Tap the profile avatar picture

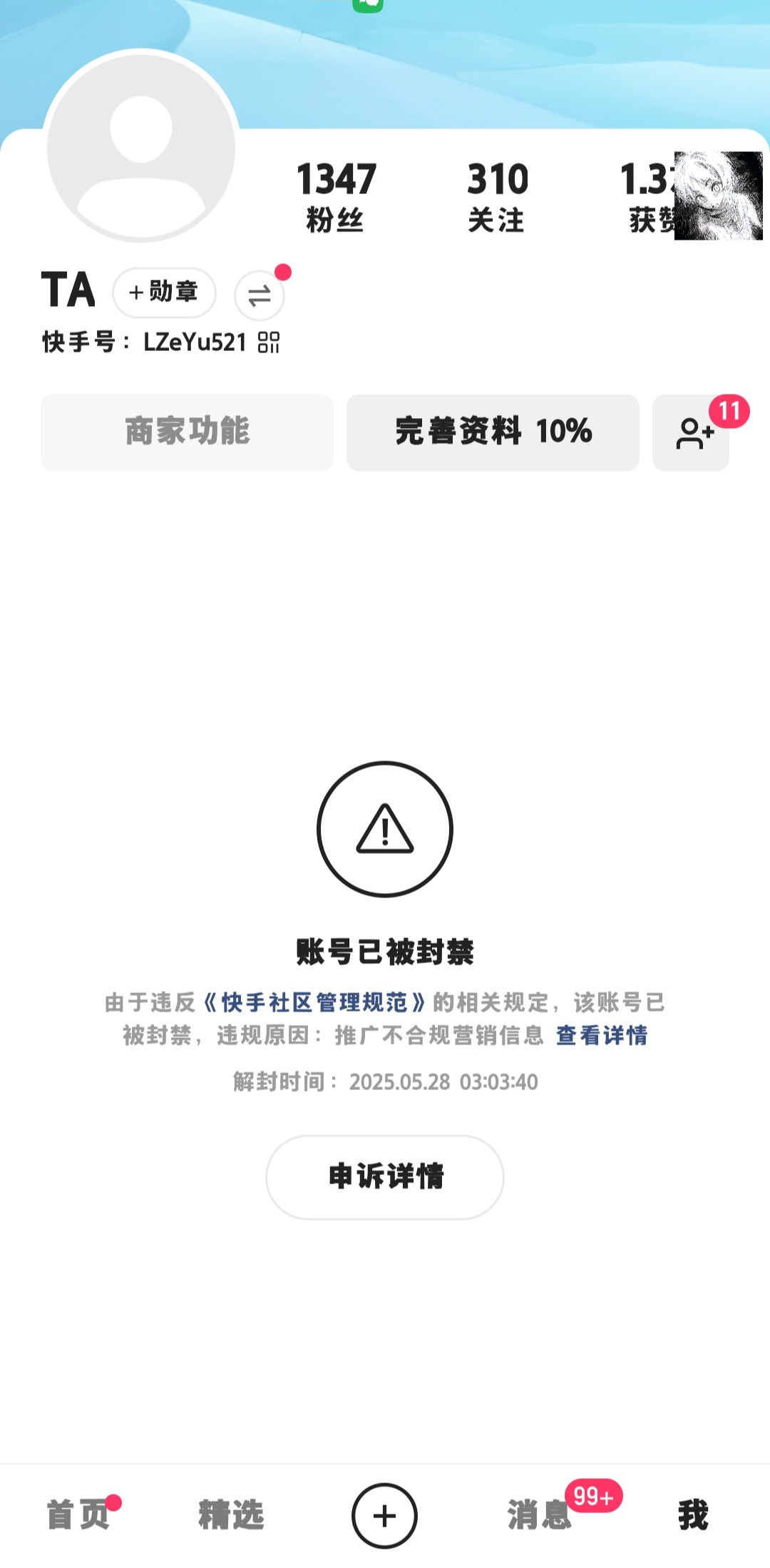[141, 148]
